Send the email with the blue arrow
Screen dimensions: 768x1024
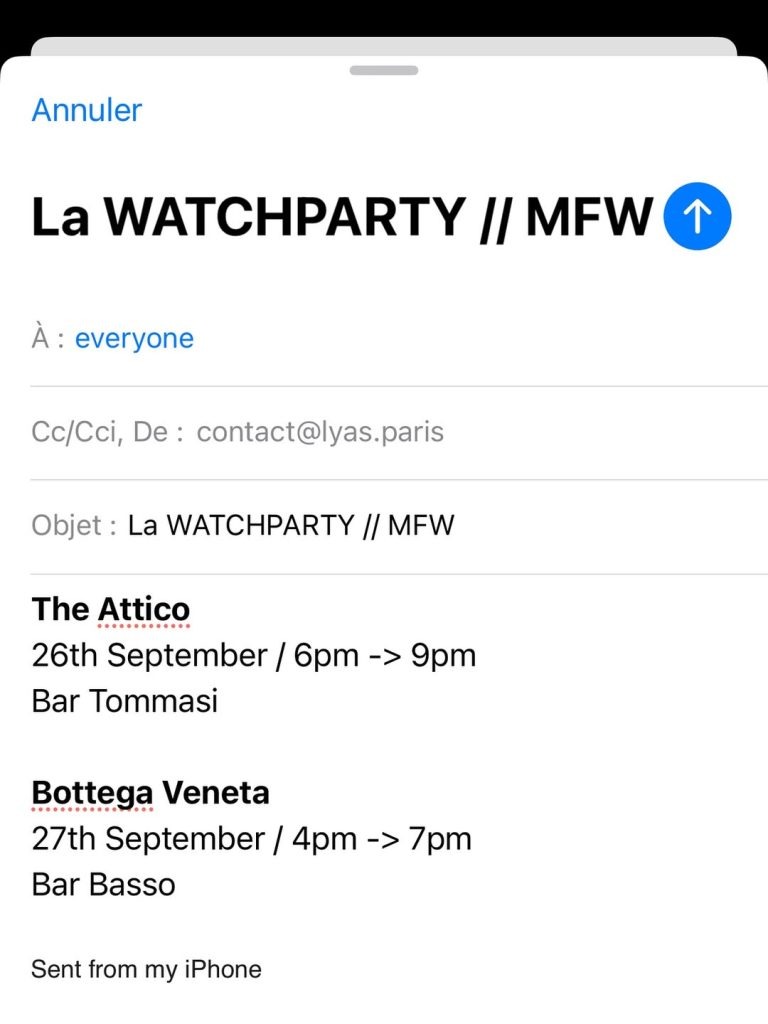[x=697, y=216]
